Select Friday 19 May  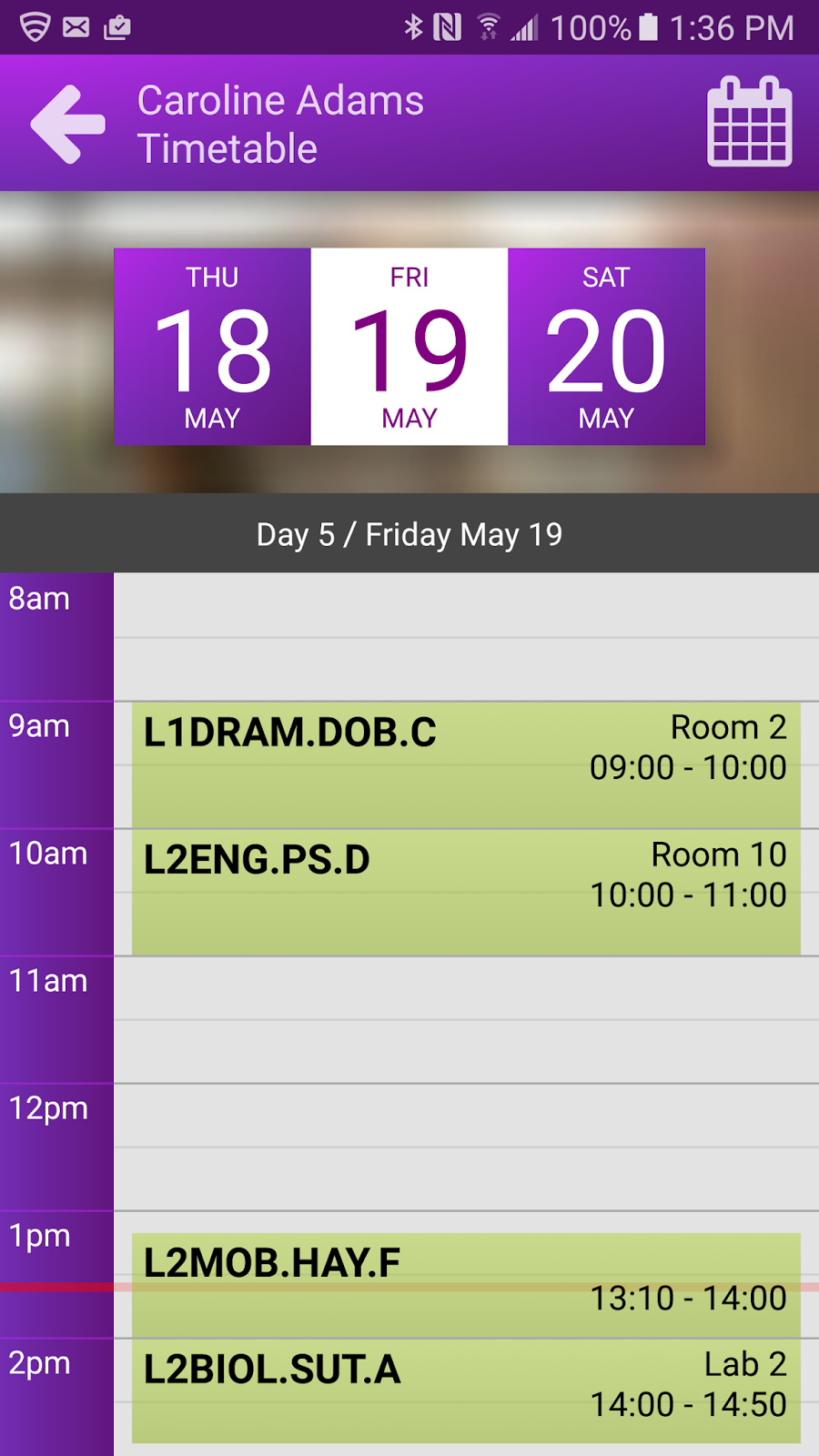pyautogui.click(x=409, y=347)
